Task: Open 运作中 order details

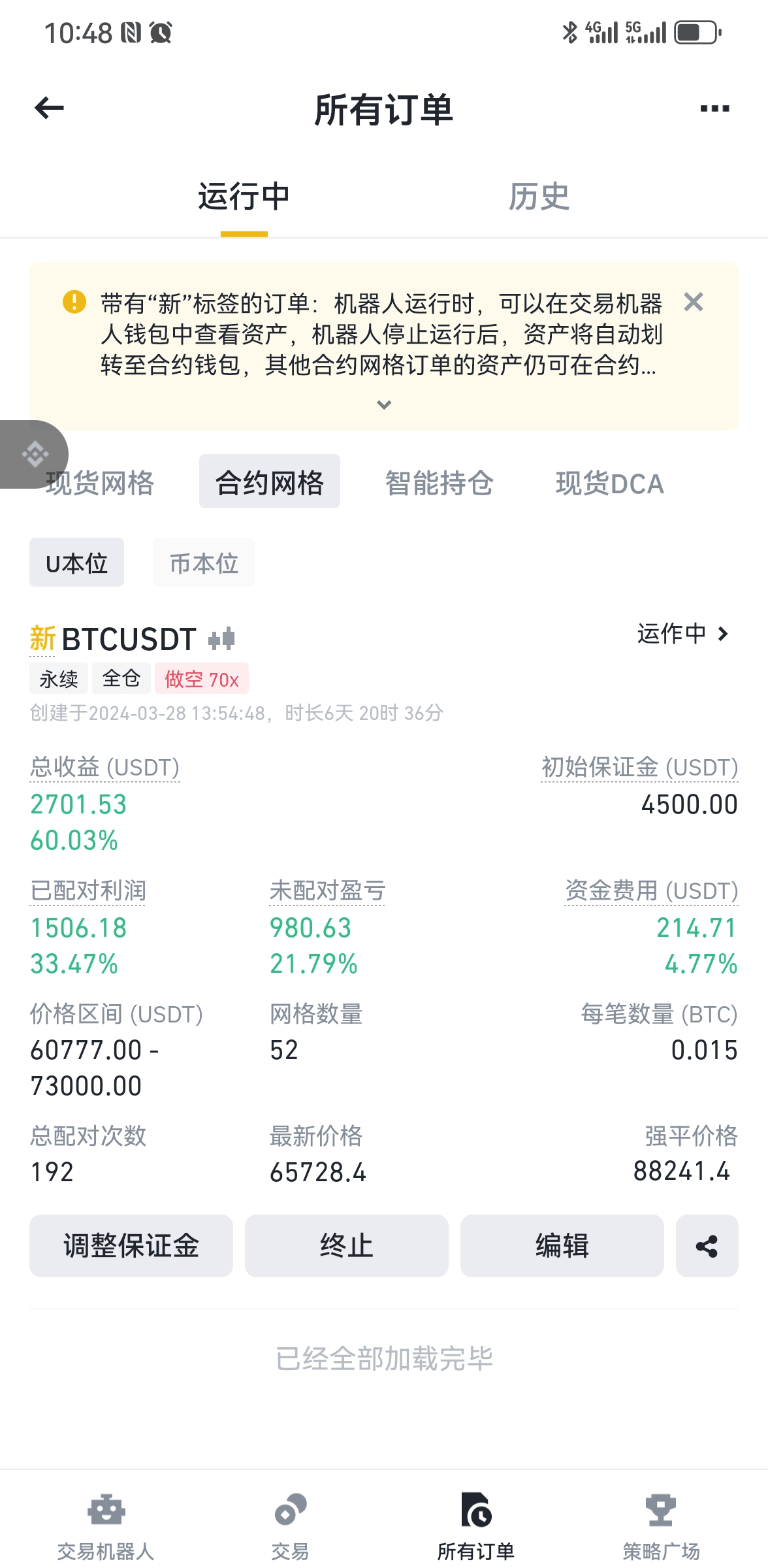Action: (682, 634)
